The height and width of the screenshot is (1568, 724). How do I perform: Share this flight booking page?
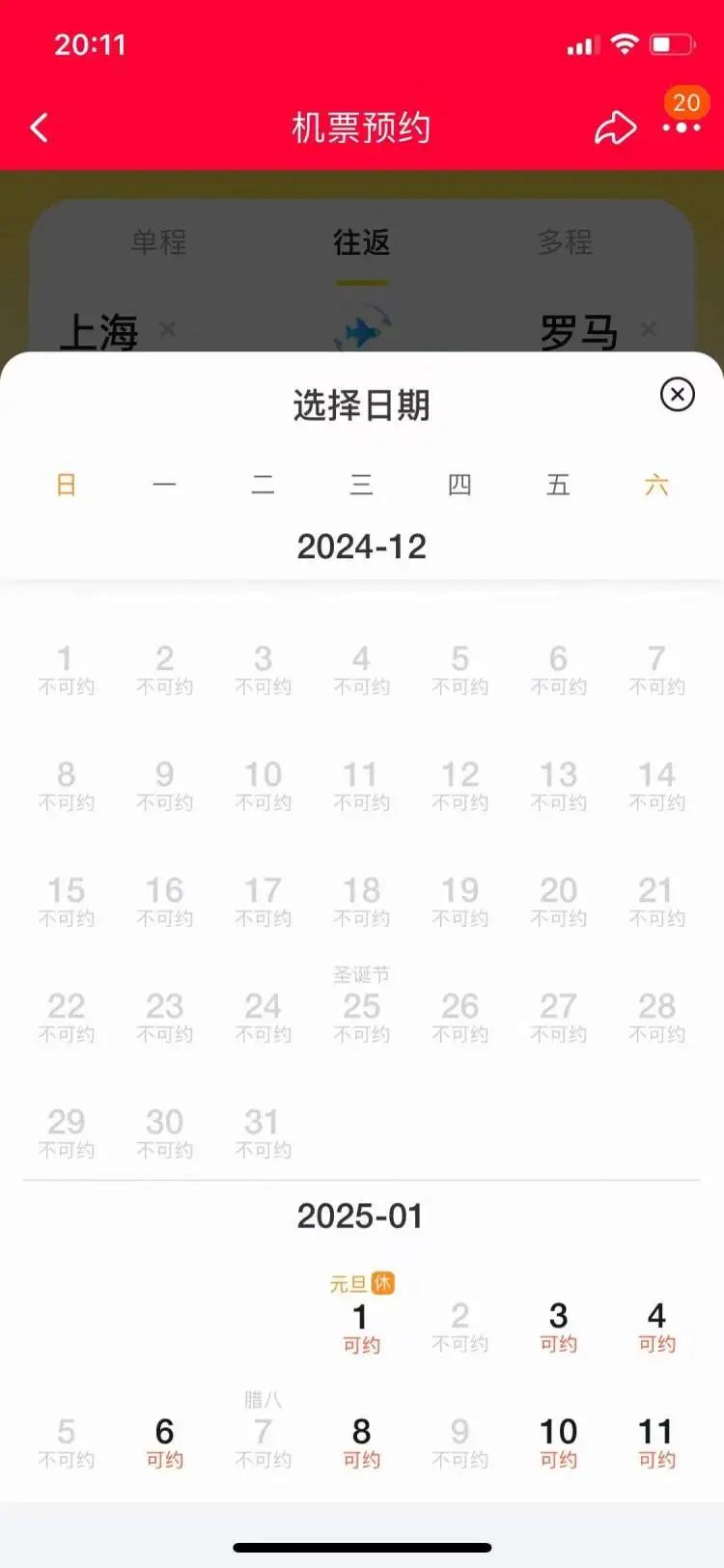(615, 127)
